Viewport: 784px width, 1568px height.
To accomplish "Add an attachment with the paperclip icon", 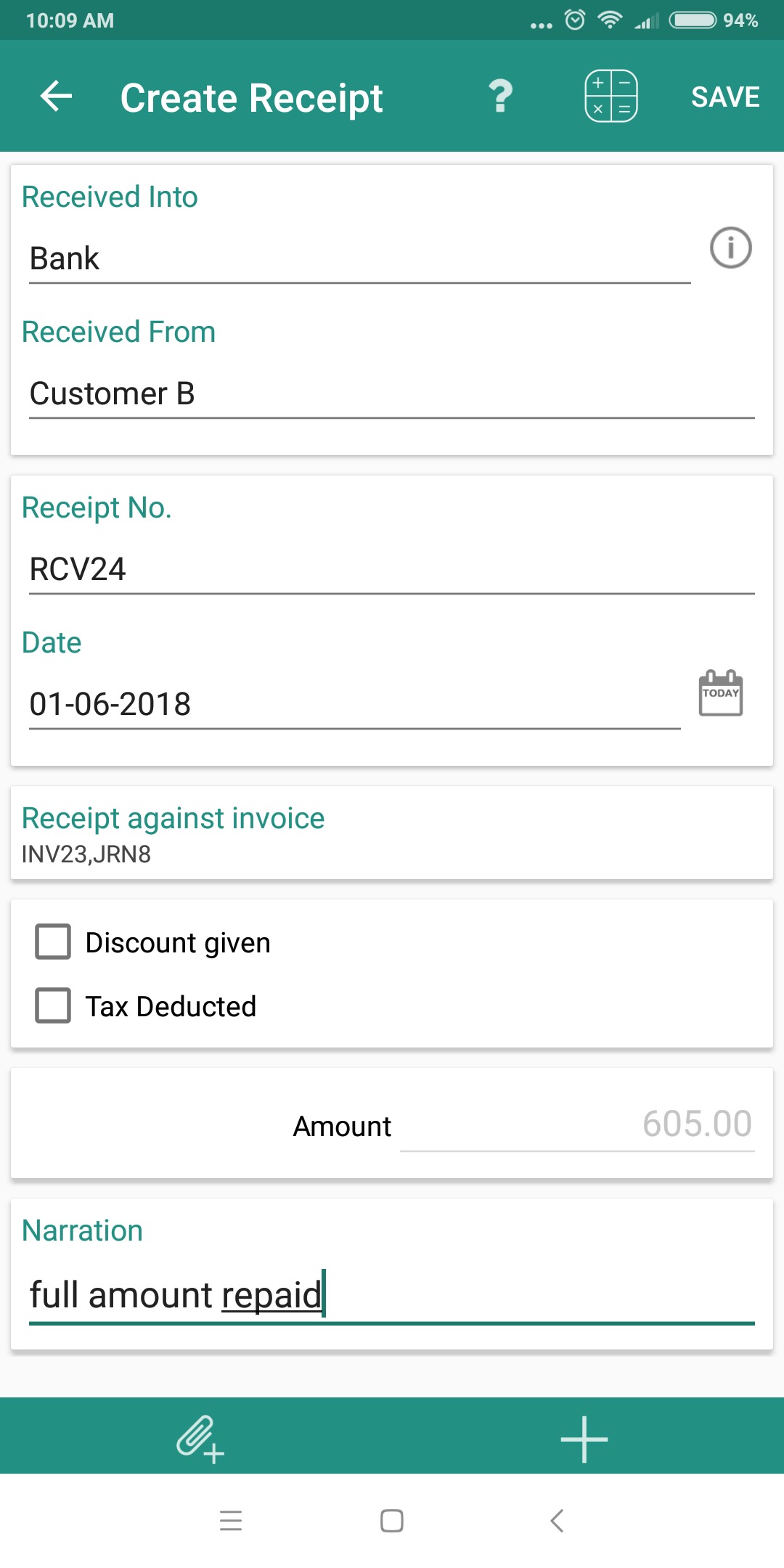I will click(200, 1438).
